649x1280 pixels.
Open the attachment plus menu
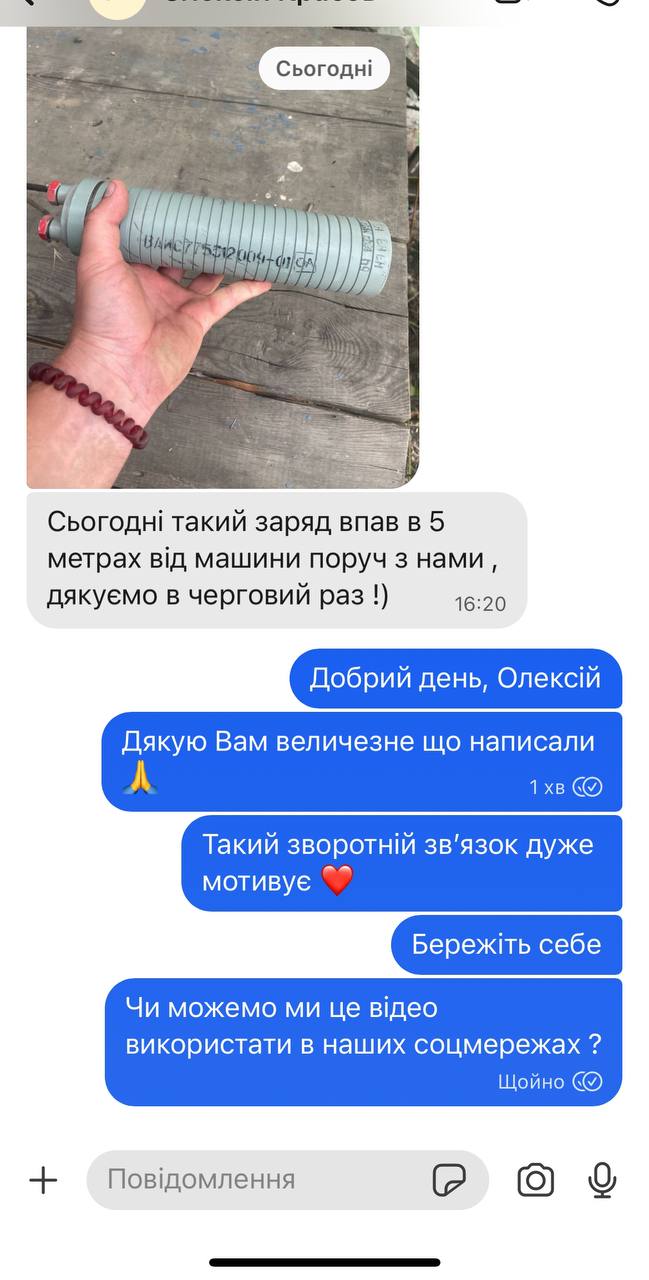click(43, 1180)
